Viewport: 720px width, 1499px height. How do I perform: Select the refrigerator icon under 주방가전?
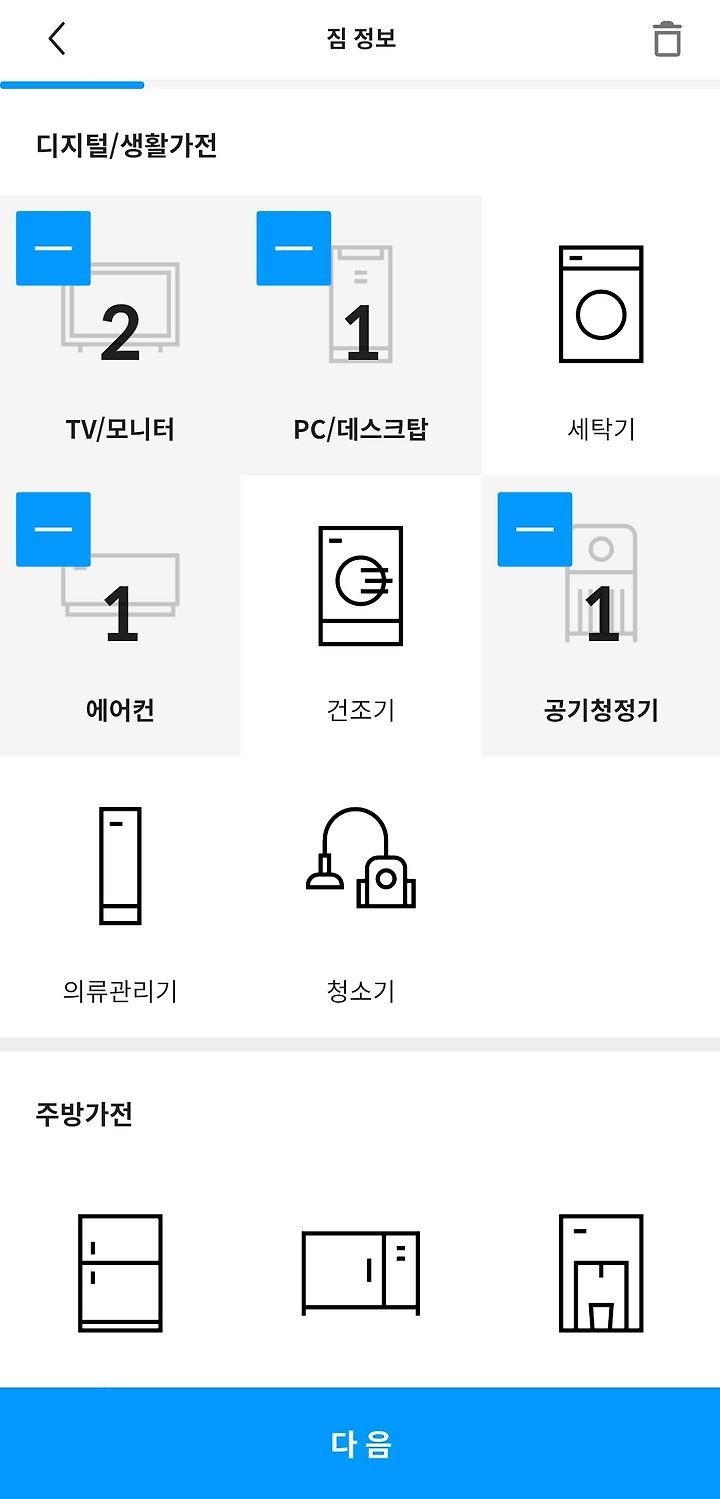[120, 1273]
